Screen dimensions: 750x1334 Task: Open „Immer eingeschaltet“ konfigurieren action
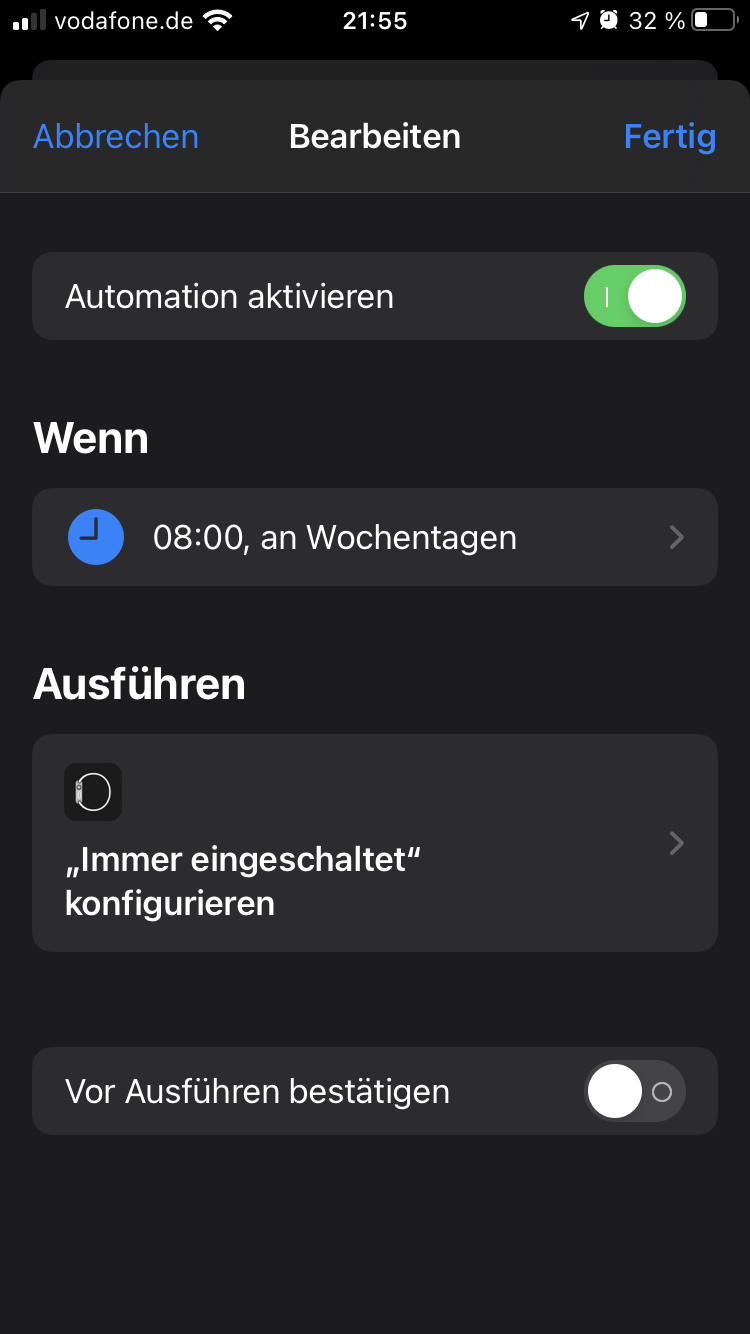[375, 843]
